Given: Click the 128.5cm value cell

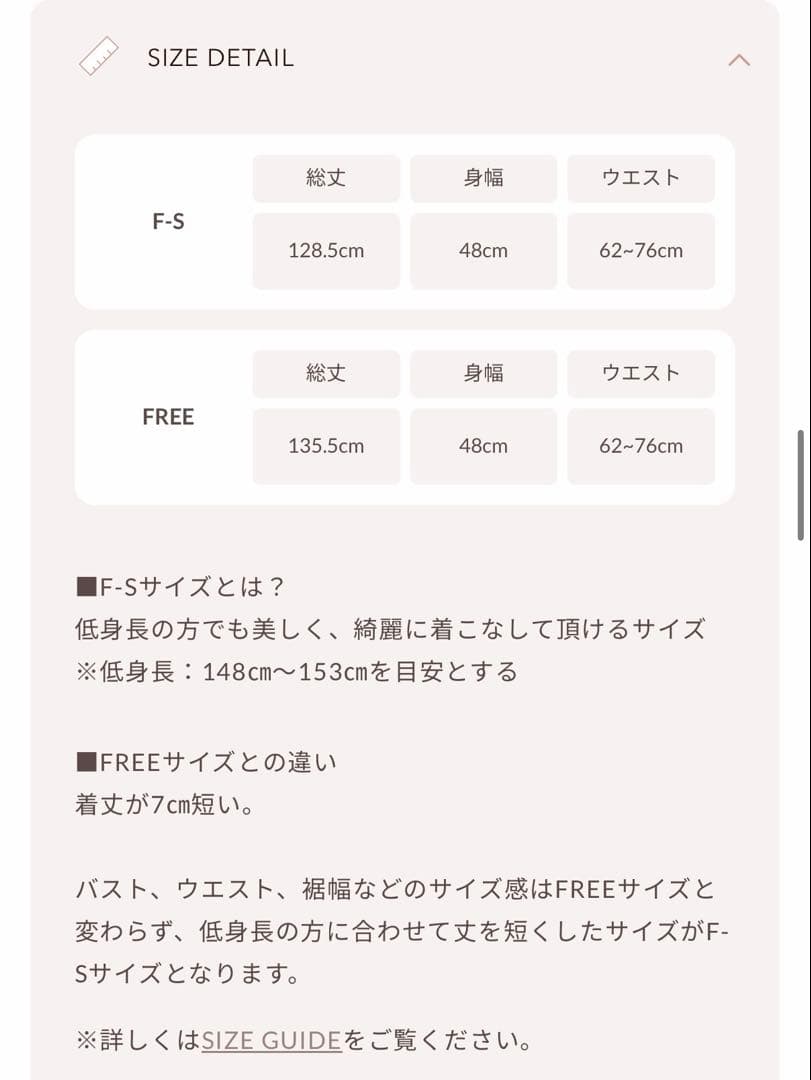Looking at the screenshot, I should (x=327, y=251).
